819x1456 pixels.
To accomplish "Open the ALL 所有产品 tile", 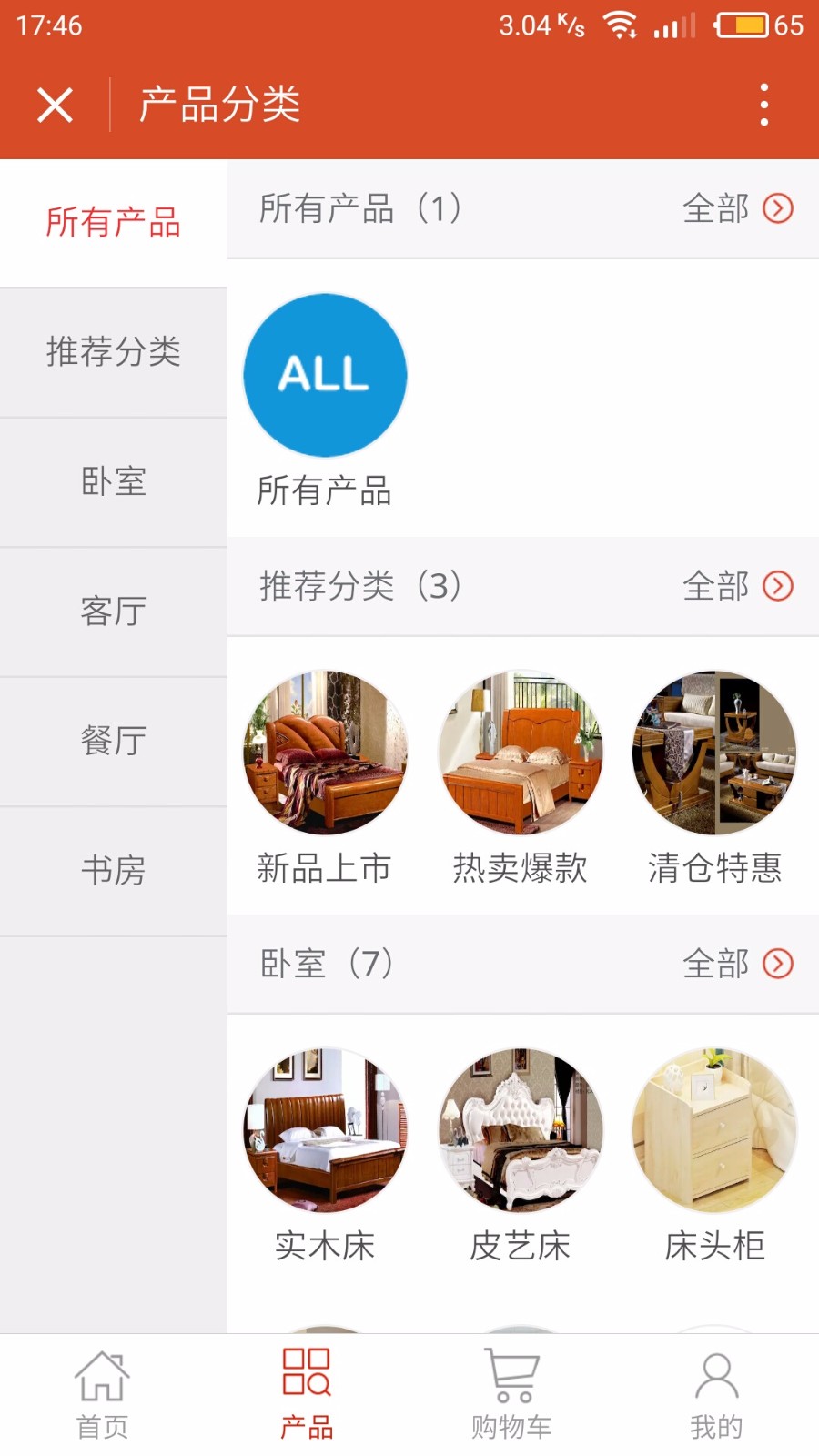I will coord(325,400).
